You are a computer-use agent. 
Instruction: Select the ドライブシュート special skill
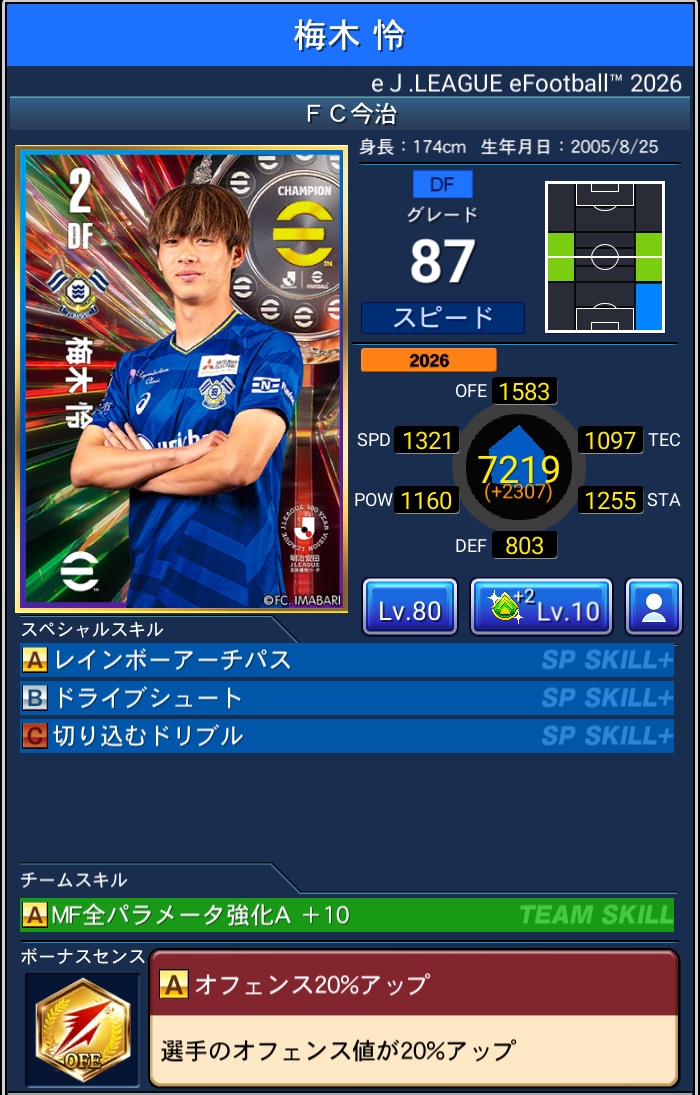tap(346, 698)
